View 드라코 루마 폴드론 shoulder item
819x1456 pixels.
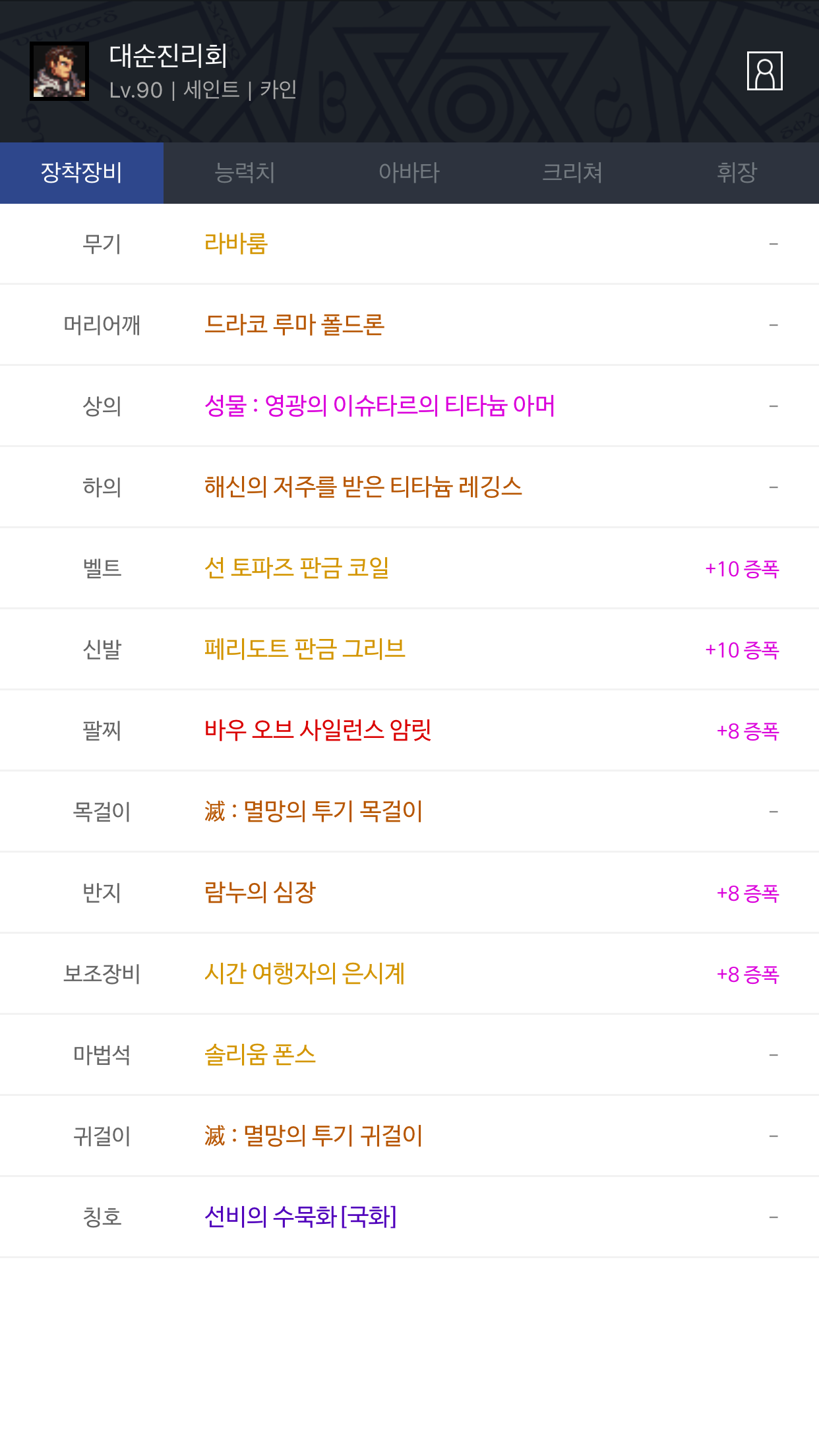pyautogui.click(x=294, y=325)
